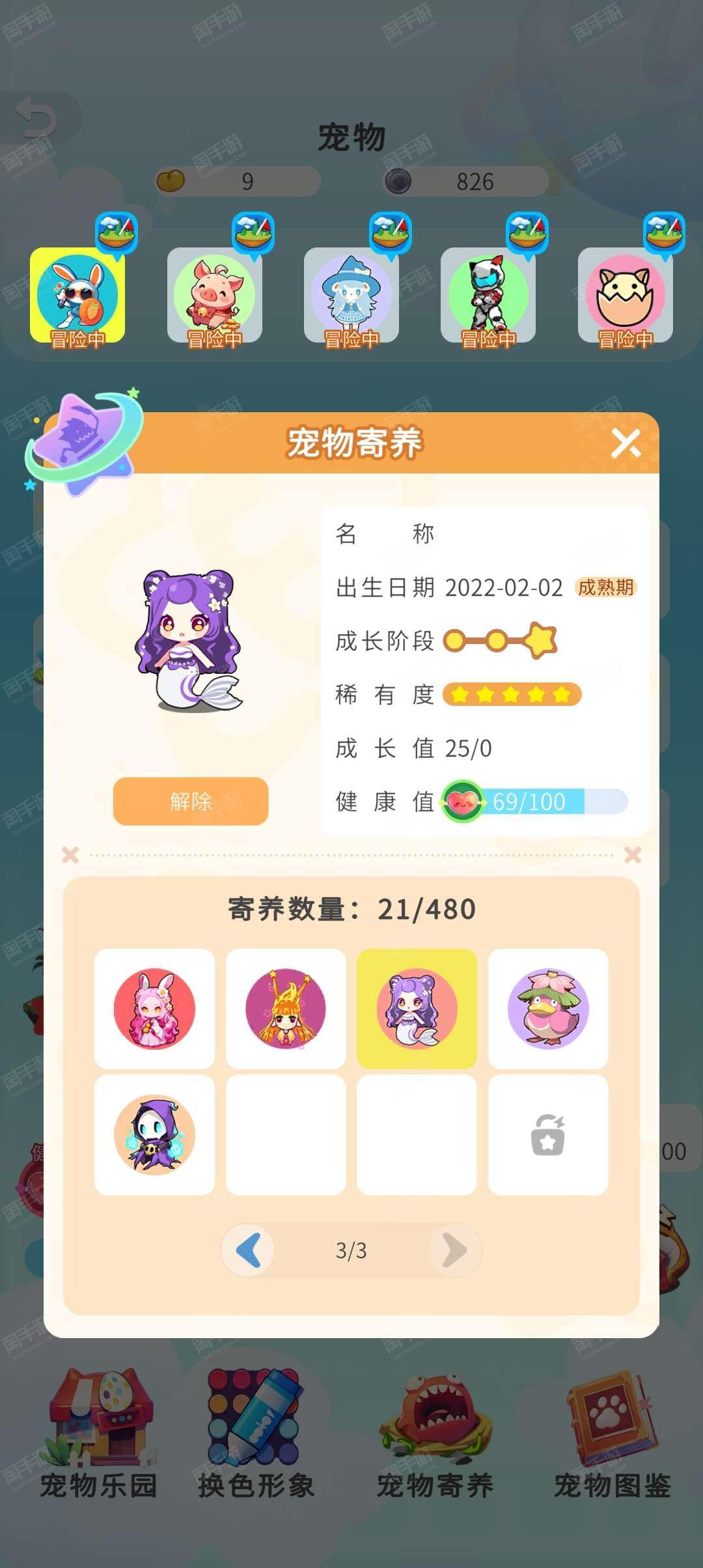The height and width of the screenshot is (1568, 703).
Task: Unlock the locked boarding slot
Action: click(x=548, y=1135)
